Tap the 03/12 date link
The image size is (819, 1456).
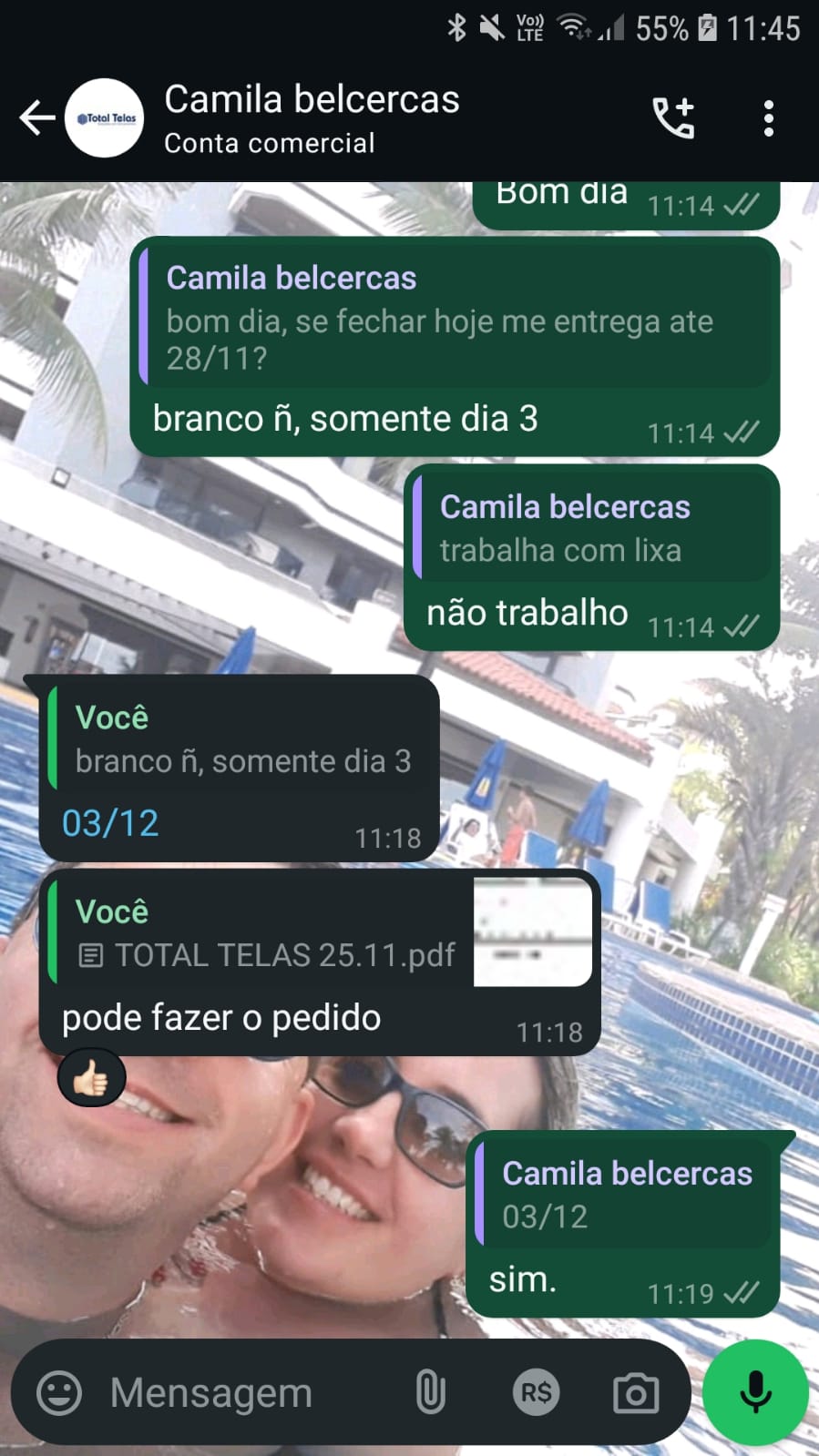tap(110, 823)
